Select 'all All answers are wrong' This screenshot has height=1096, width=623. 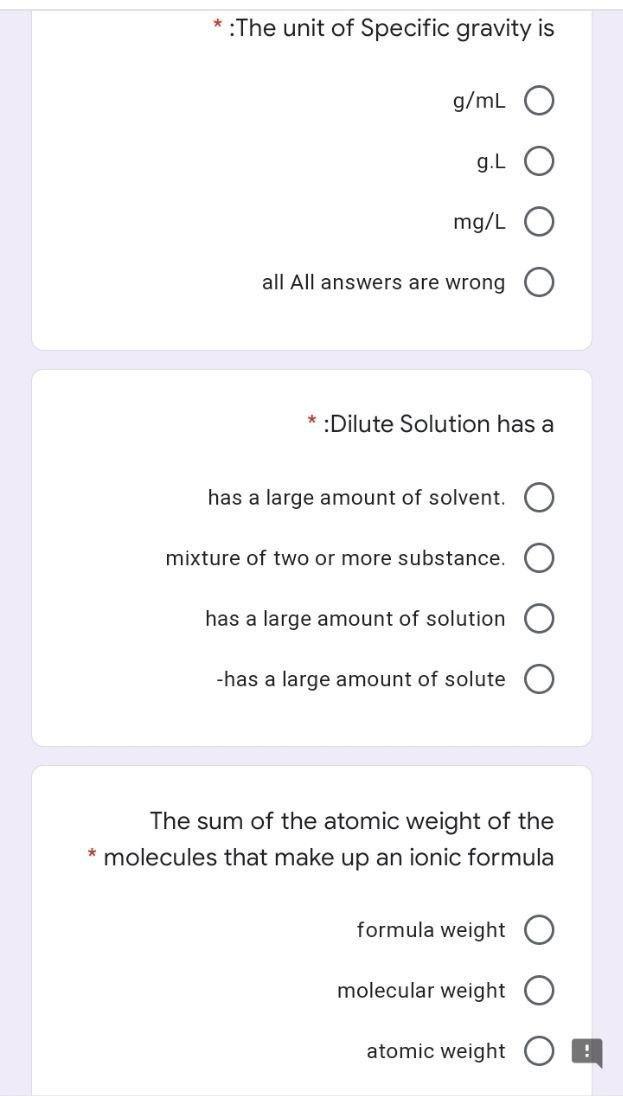pos(539,283)
